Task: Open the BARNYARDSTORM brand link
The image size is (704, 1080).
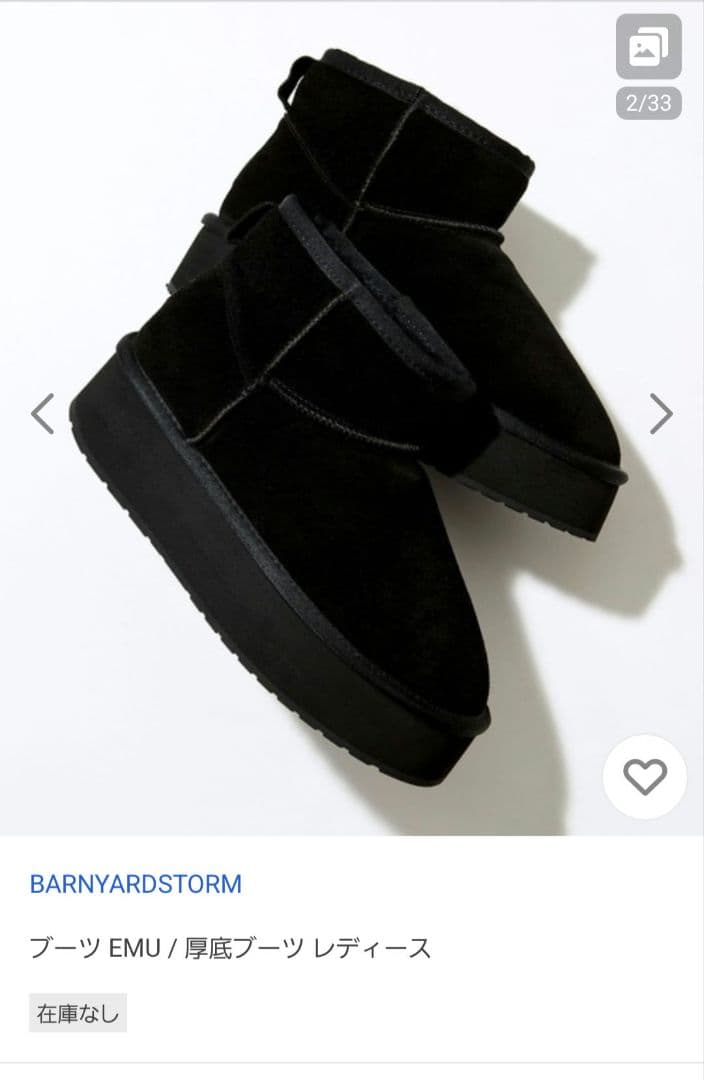Action: point(136,884)
